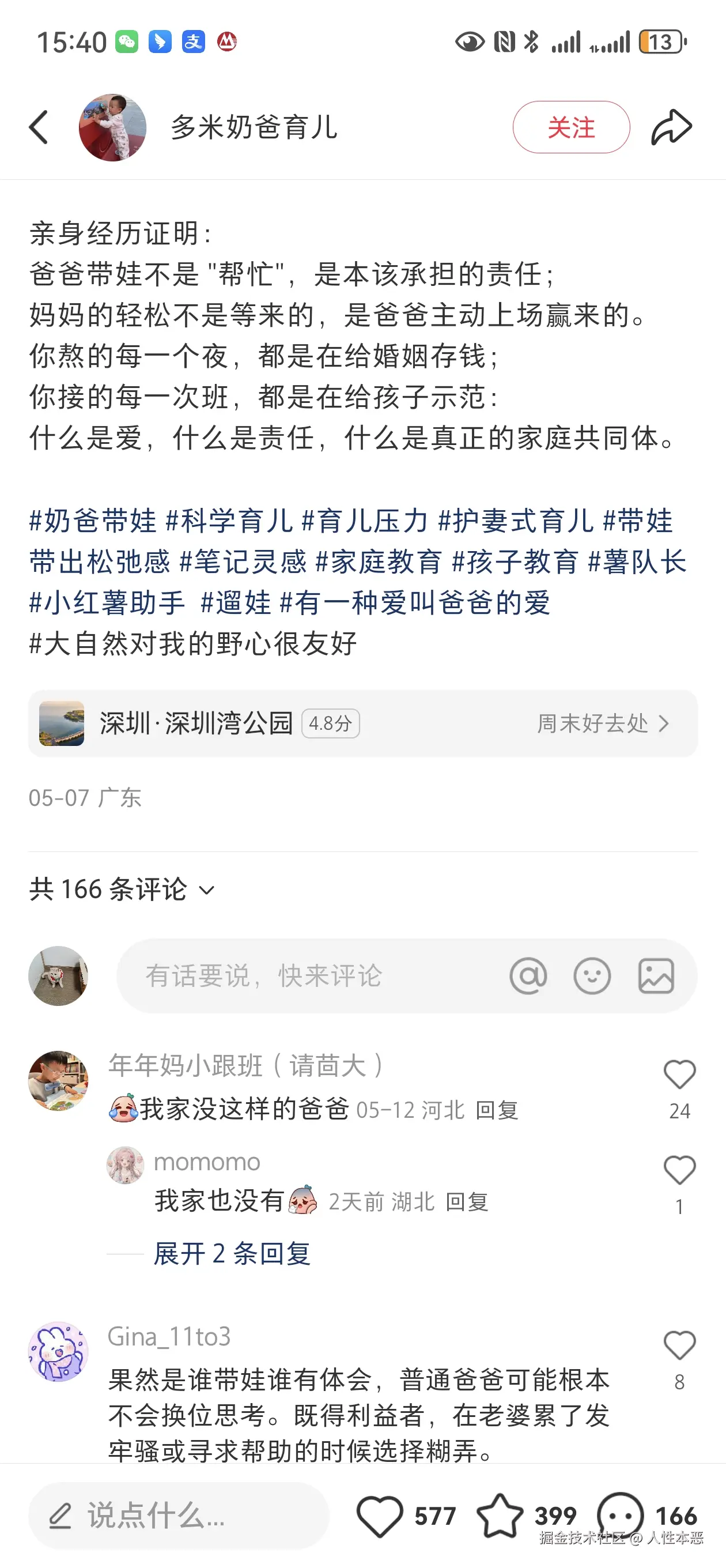Expand 展开2条回复 replies
This screenshot has height=1568, width=726.
[x=231, y=1253]
